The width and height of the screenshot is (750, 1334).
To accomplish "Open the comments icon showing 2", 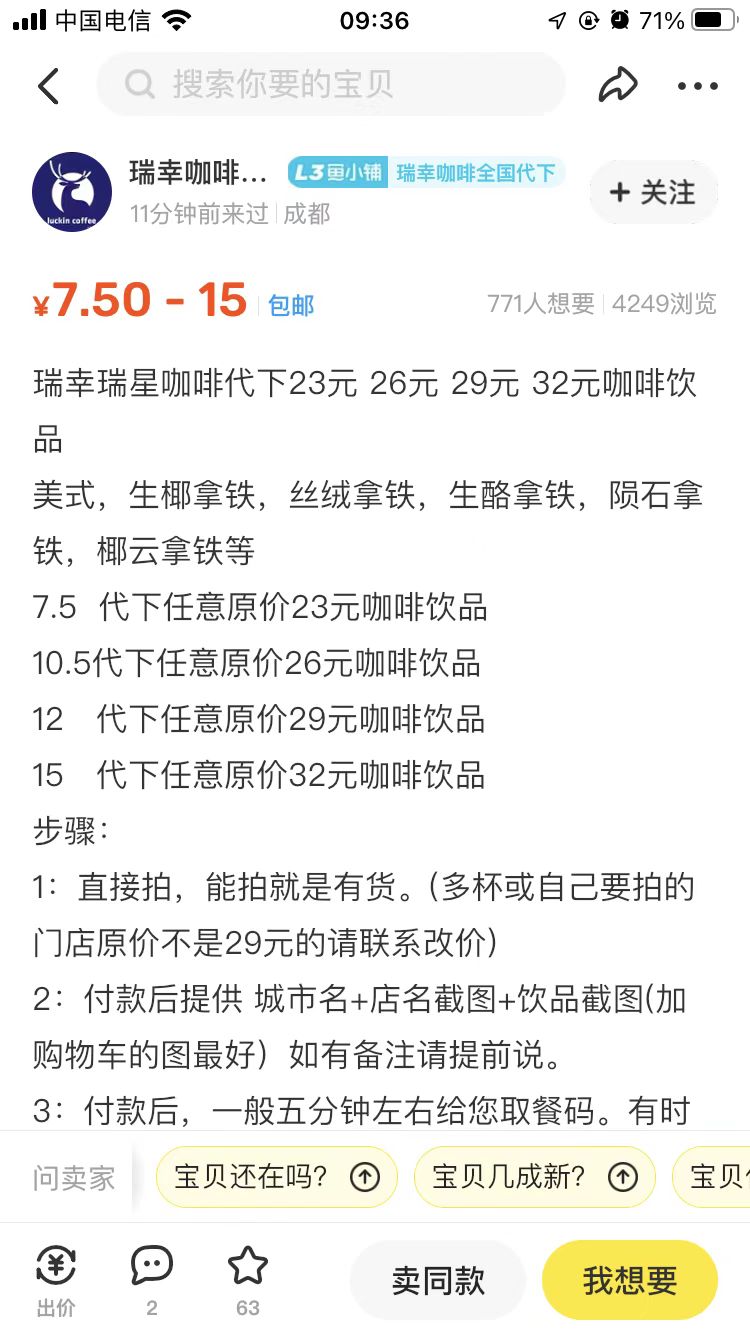I will click(152, 1279).
